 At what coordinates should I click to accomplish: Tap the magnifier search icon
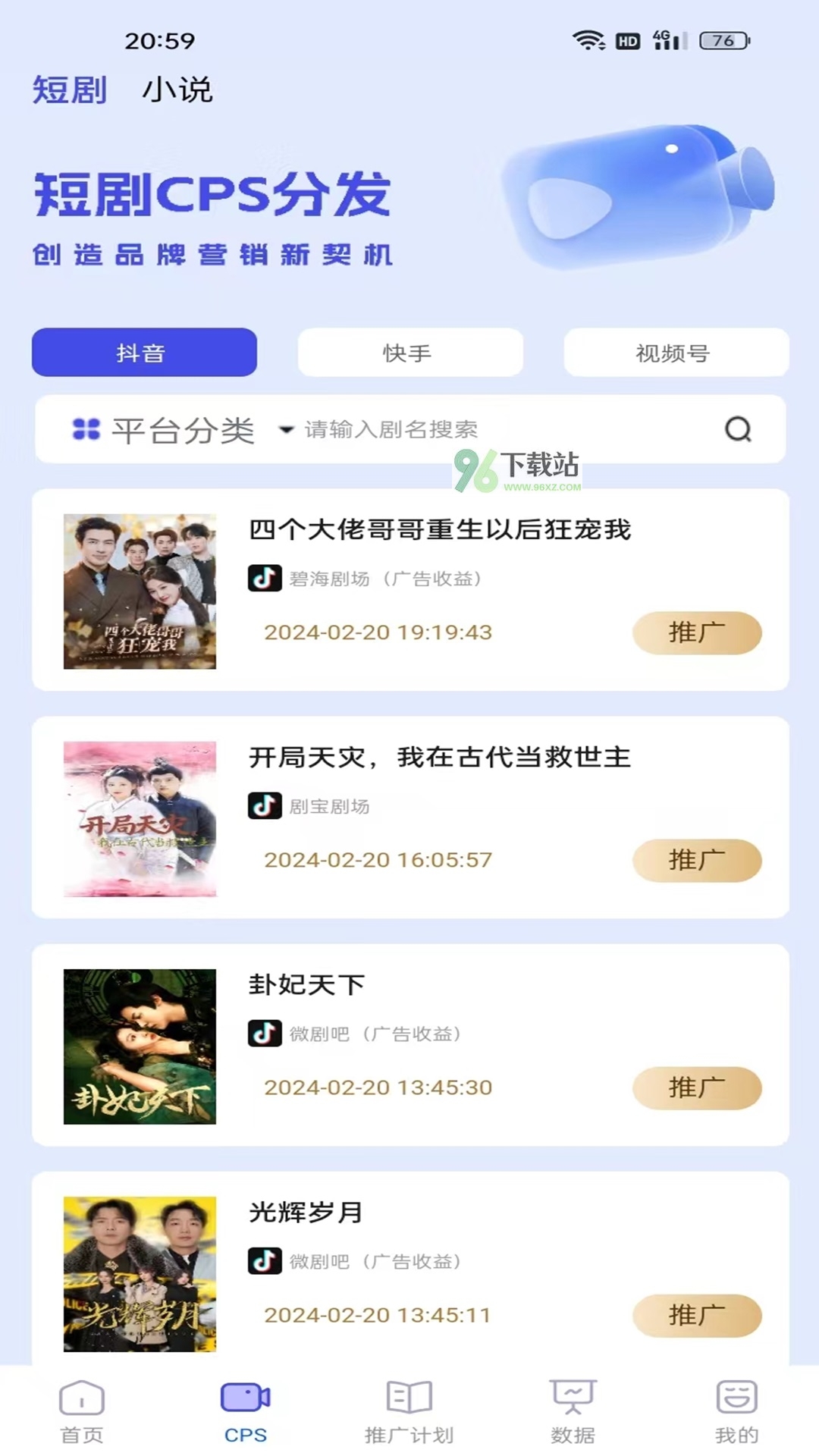coord(738,430)
